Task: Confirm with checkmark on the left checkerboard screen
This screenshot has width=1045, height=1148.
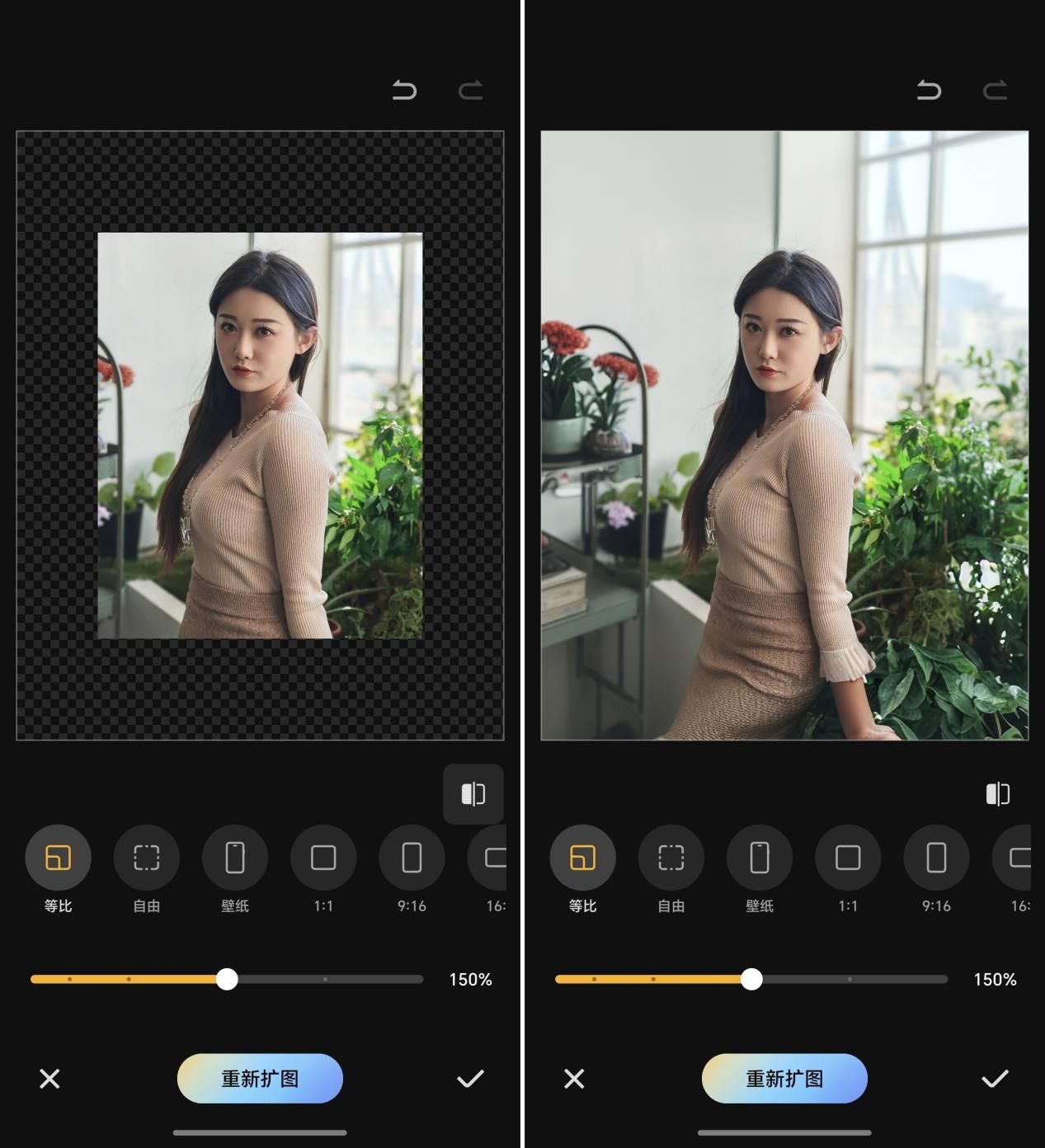Action: tap(470, 1078)
